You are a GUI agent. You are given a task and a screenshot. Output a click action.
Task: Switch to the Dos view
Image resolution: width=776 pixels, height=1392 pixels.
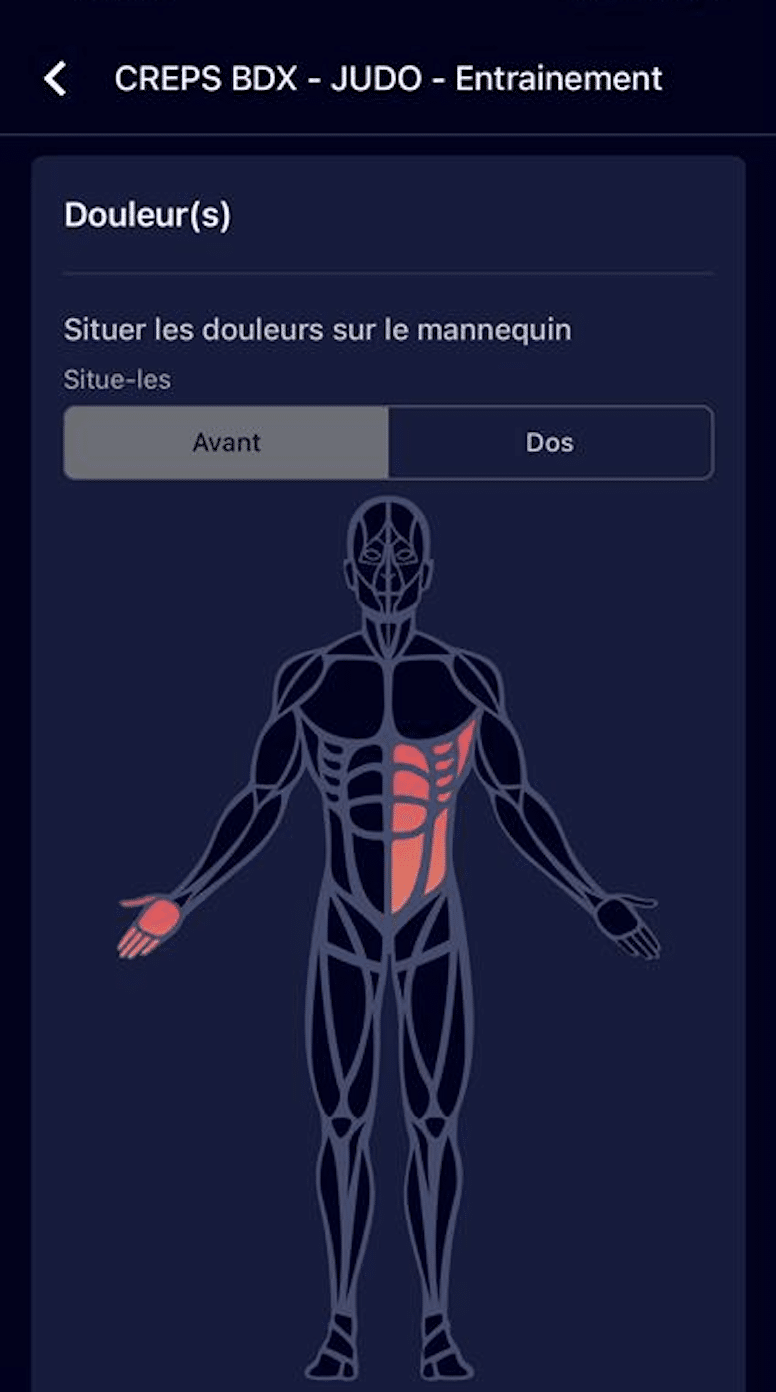pyautogui.click(x=550, y=442)
